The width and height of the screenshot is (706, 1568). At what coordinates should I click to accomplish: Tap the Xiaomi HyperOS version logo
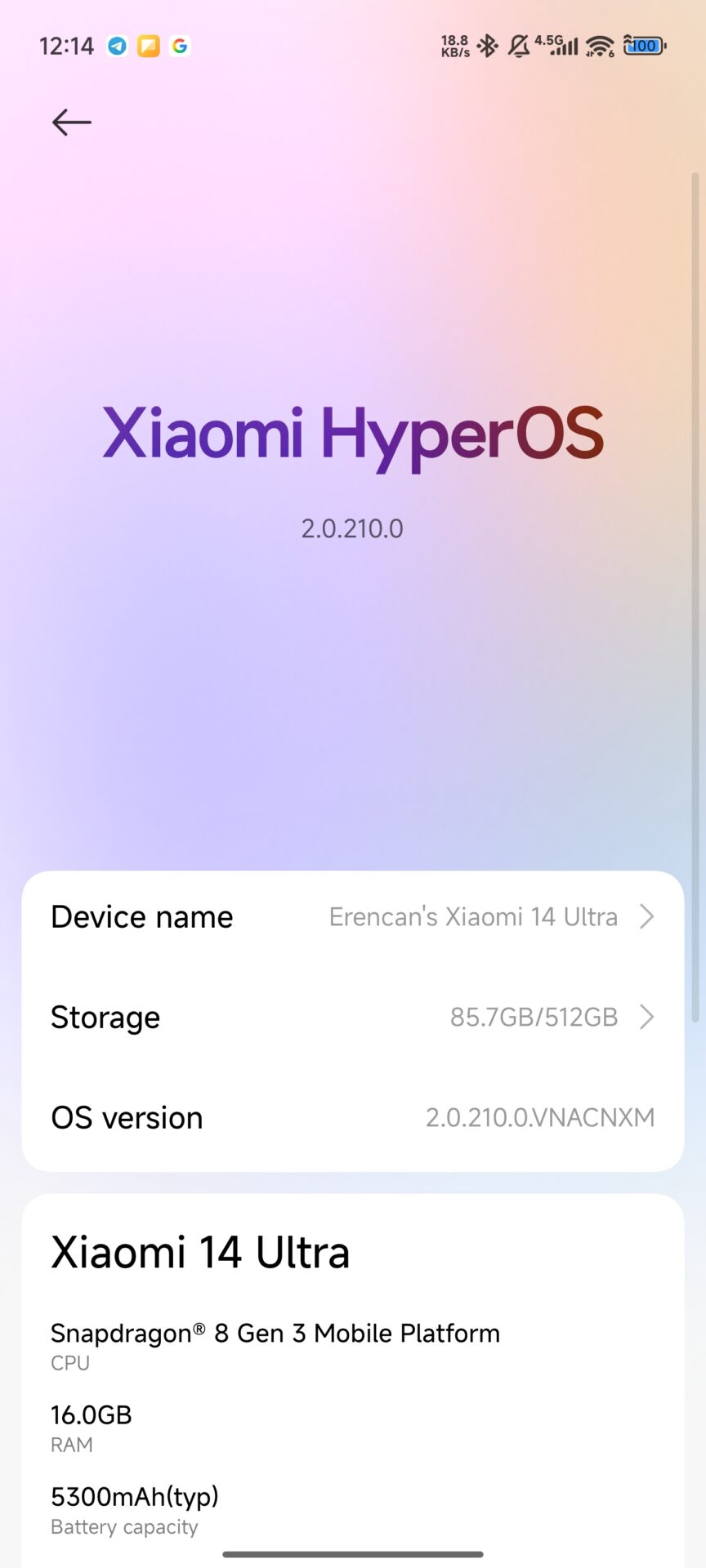353,434
